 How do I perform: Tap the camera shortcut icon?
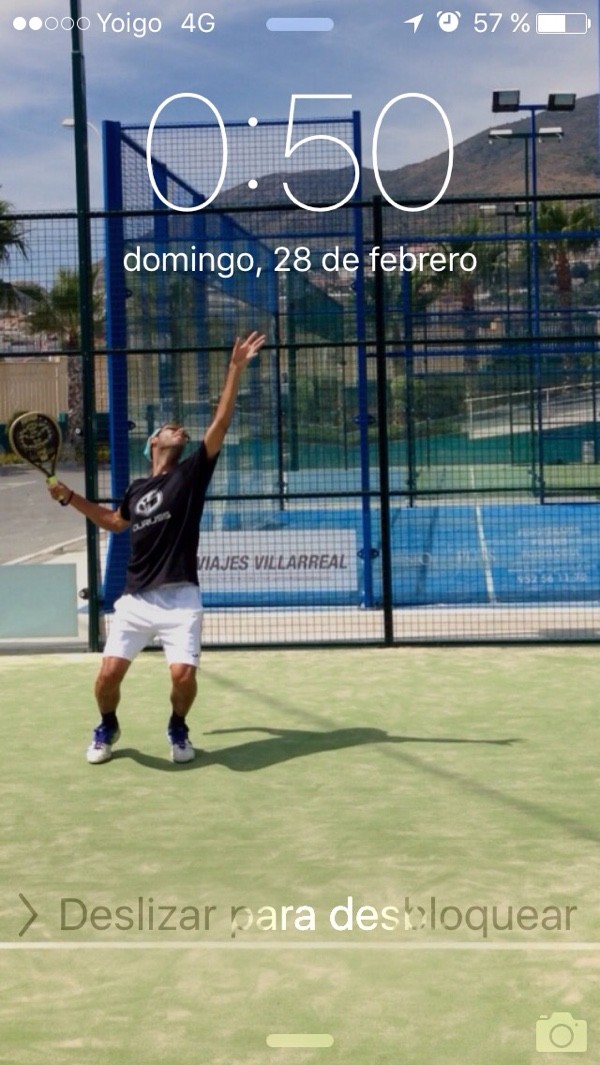coord(561,1032)
